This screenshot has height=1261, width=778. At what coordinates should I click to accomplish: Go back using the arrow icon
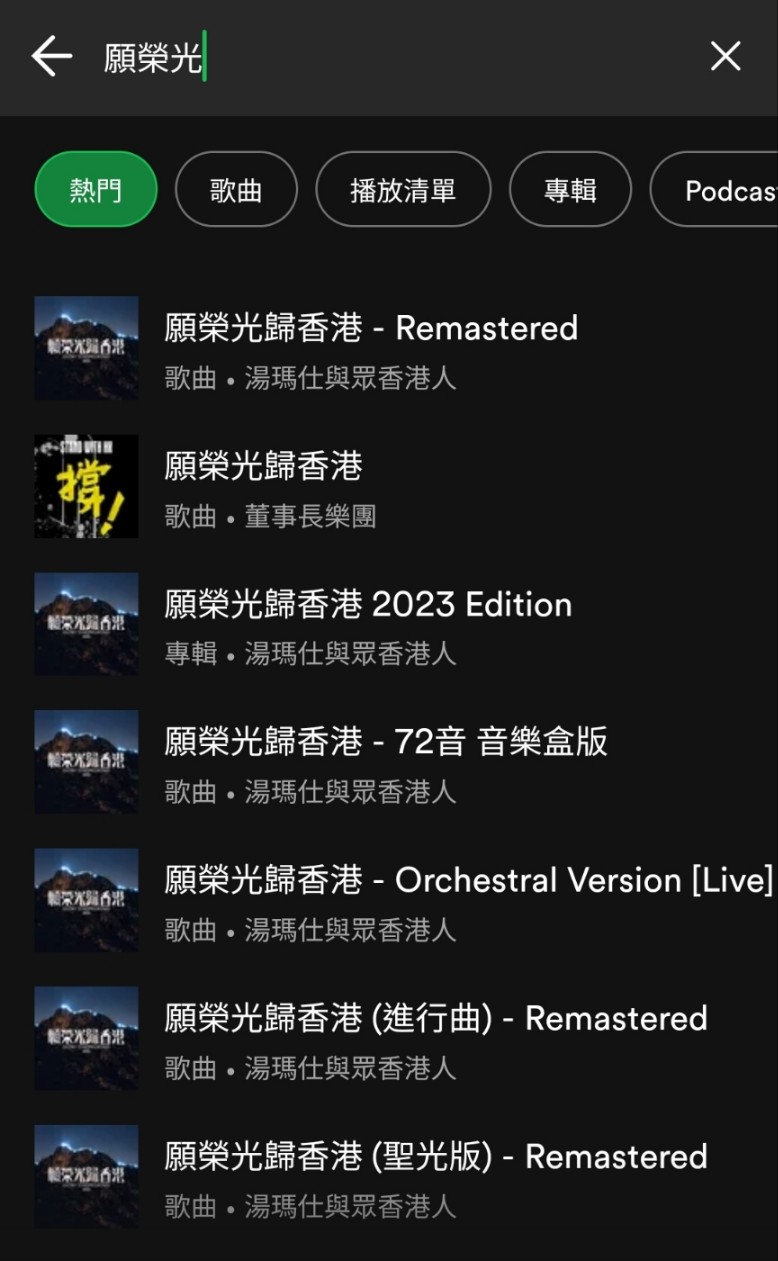pyautogui.click(x=52, y=57)
